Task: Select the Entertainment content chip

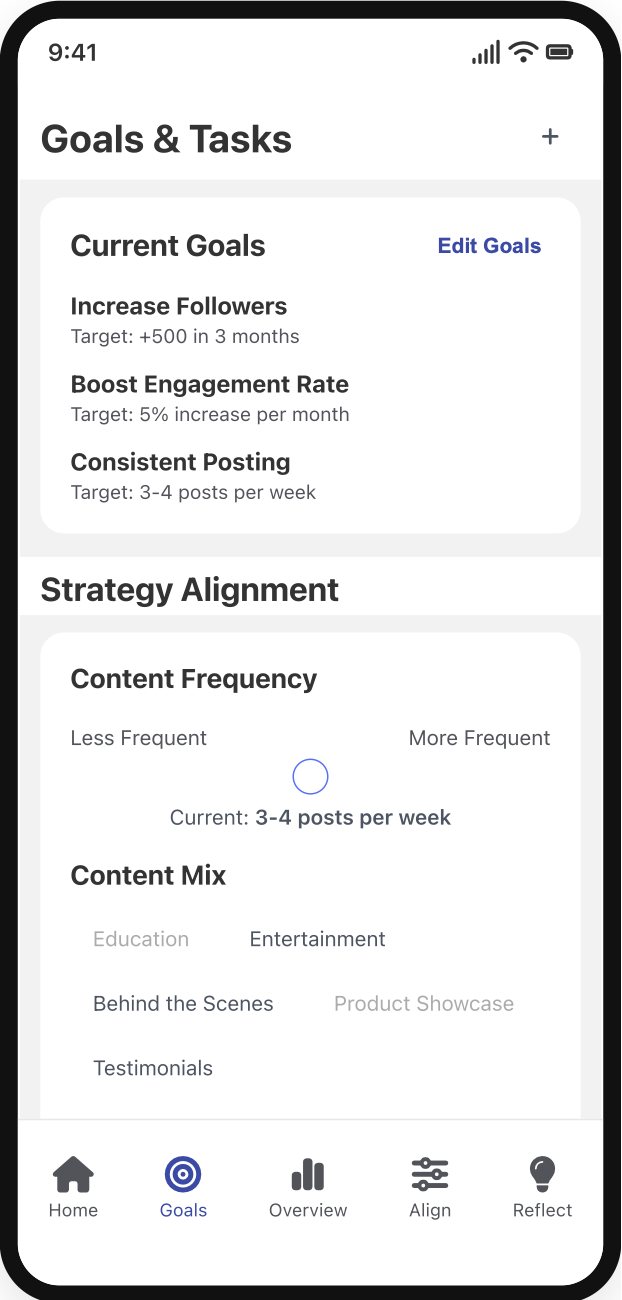Action: [x=317, y=939]
